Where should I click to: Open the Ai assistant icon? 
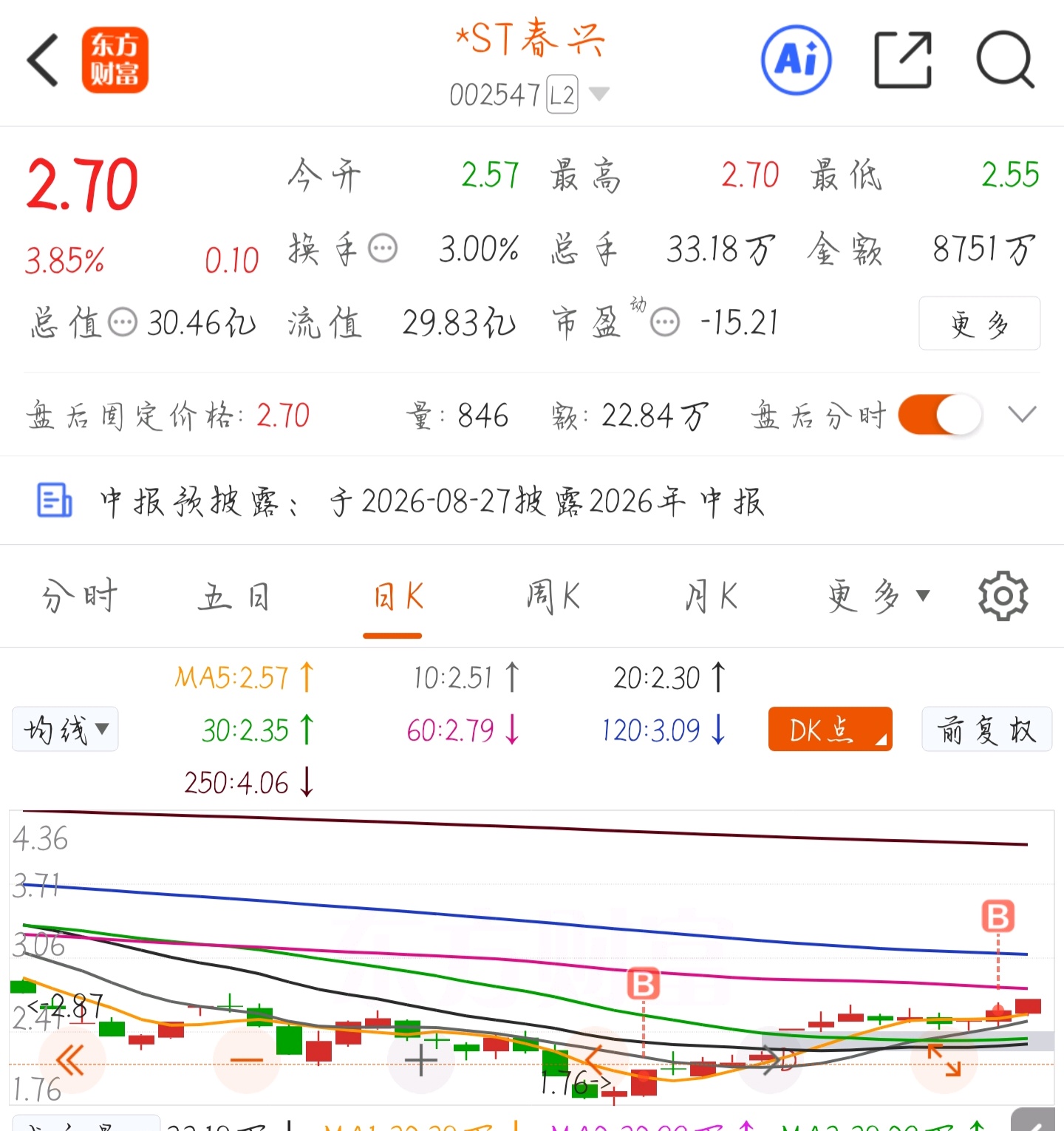796,61
